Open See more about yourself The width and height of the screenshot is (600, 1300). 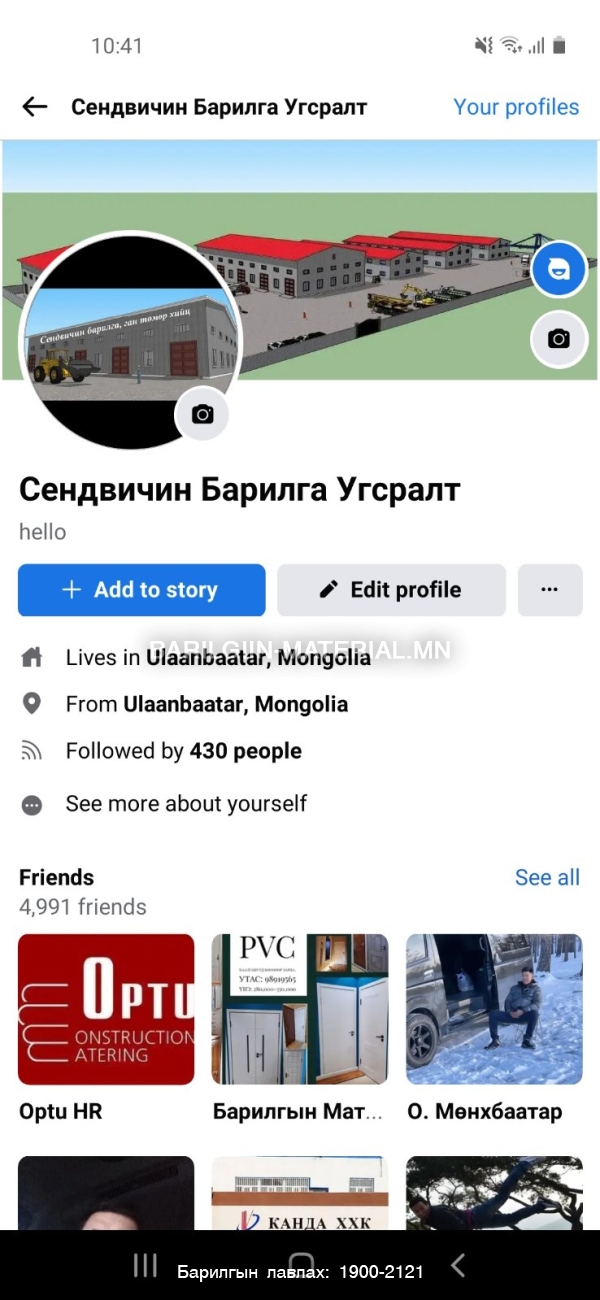point(186,804)
